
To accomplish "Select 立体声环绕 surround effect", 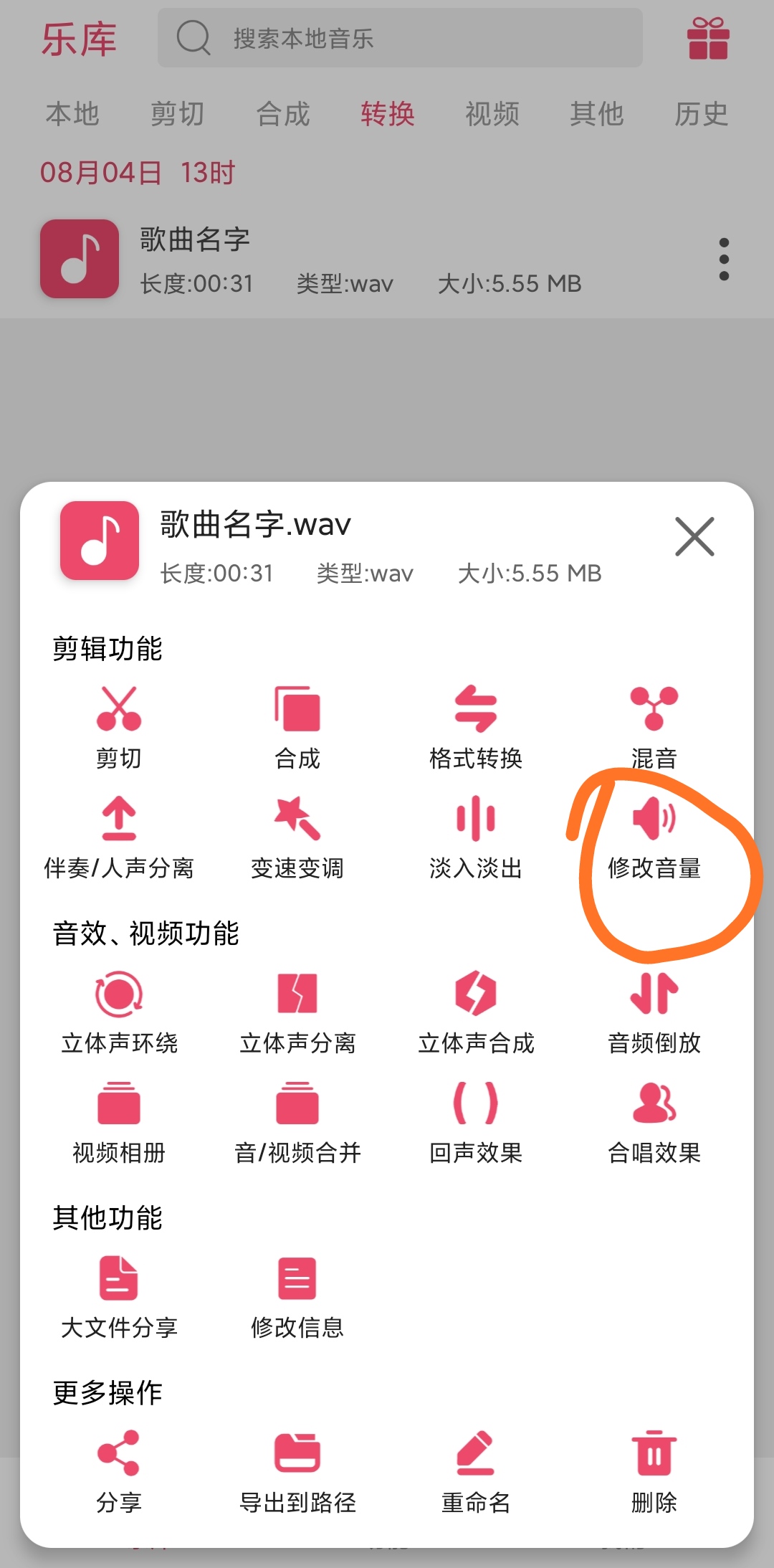I will point(119,1012).
